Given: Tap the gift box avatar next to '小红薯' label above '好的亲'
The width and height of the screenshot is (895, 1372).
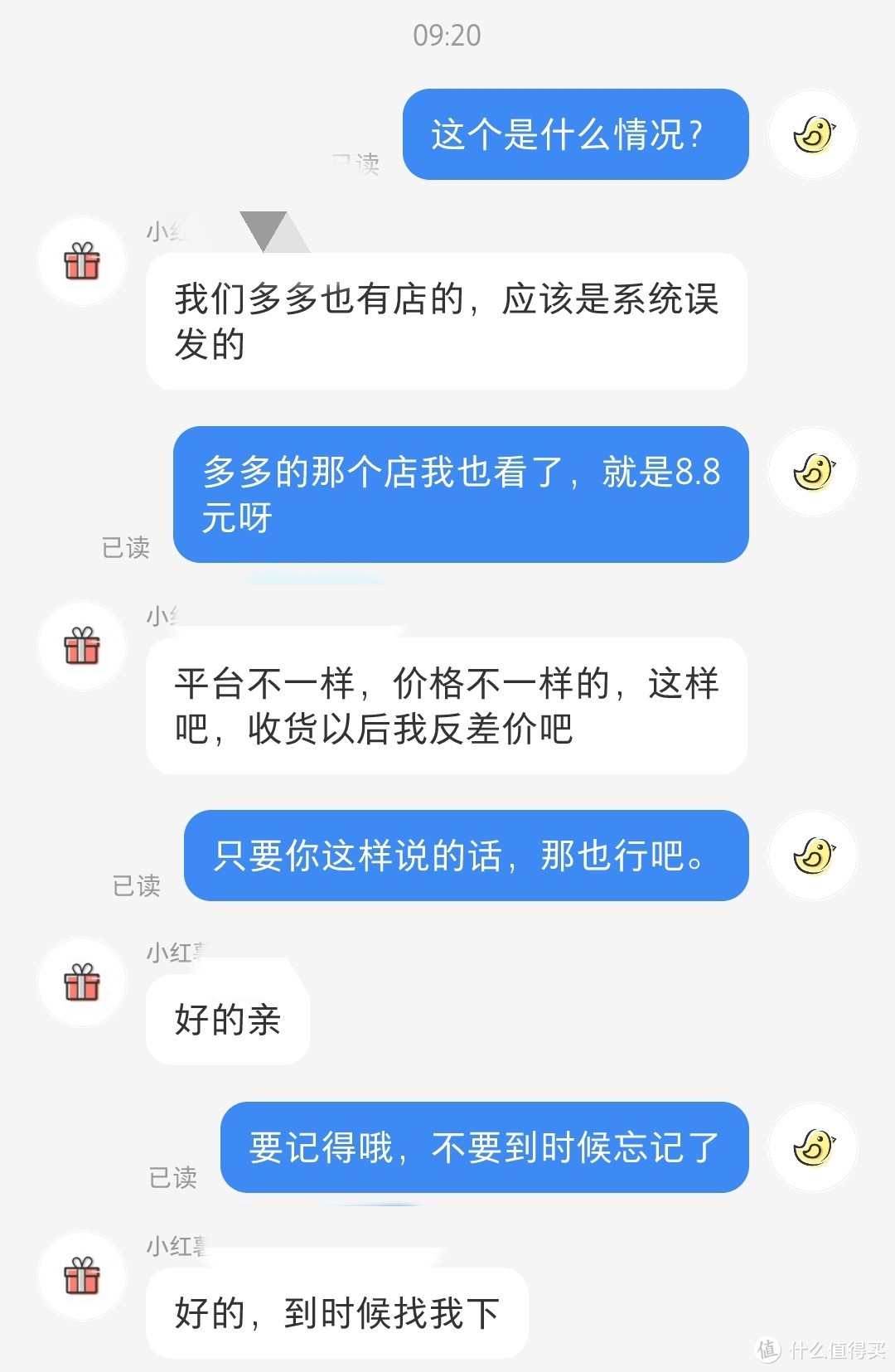Looking at the screenshot, I should [81, 981].
